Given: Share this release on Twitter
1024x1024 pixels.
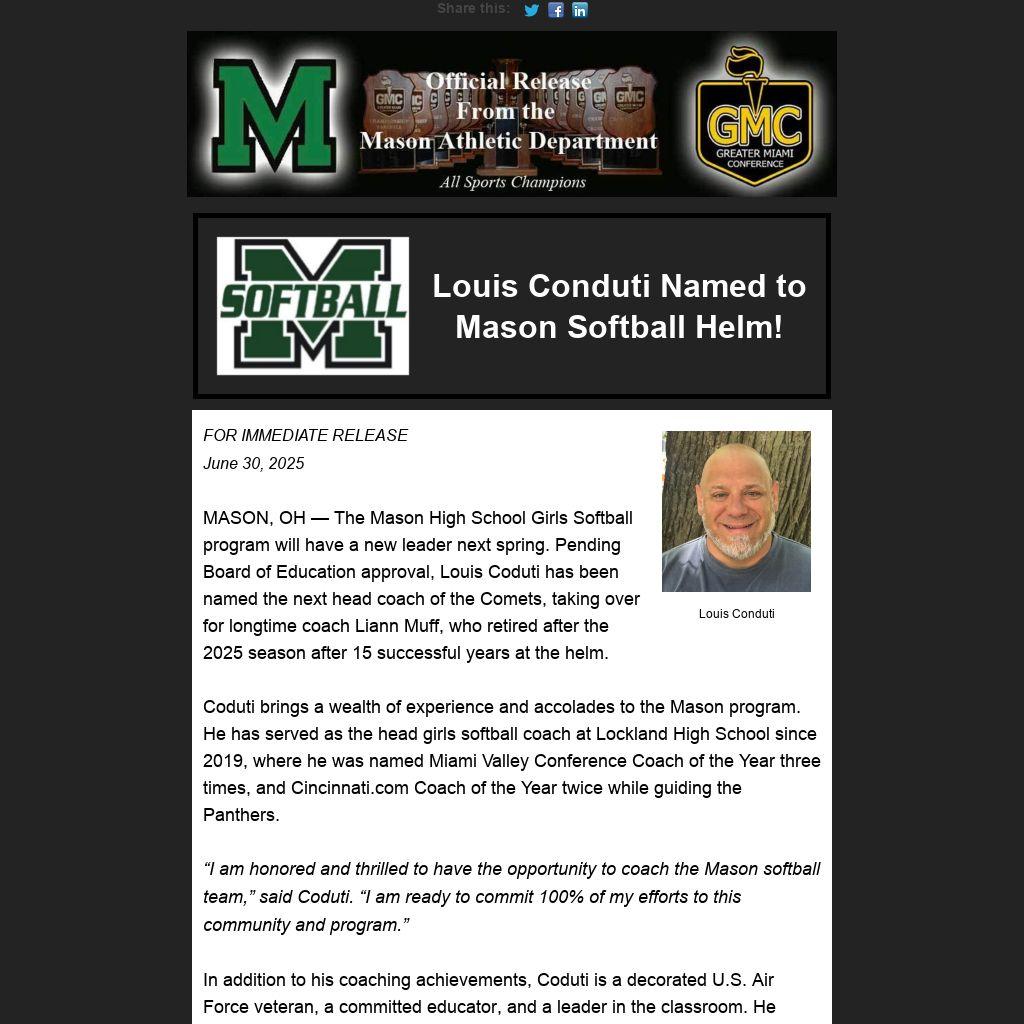Looking at the screenshot, I should pos(531,10).
